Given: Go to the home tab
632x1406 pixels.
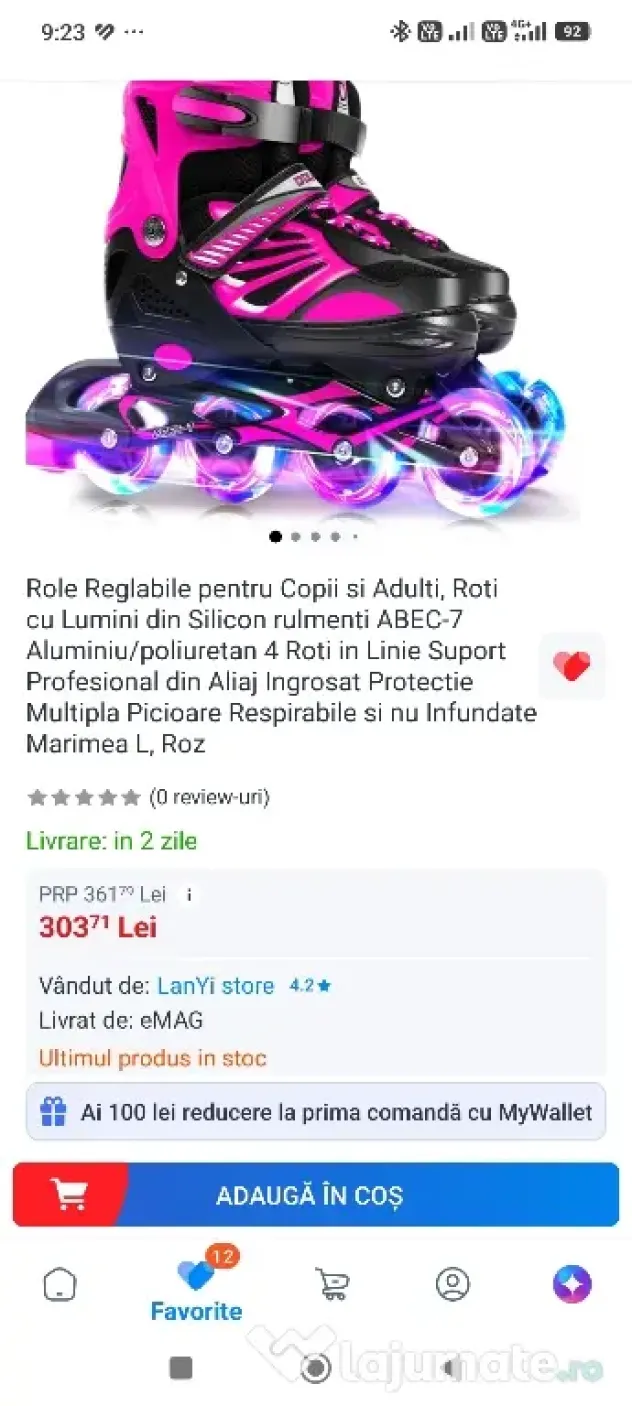Looking at the screenshot, I should (60, 1284).
